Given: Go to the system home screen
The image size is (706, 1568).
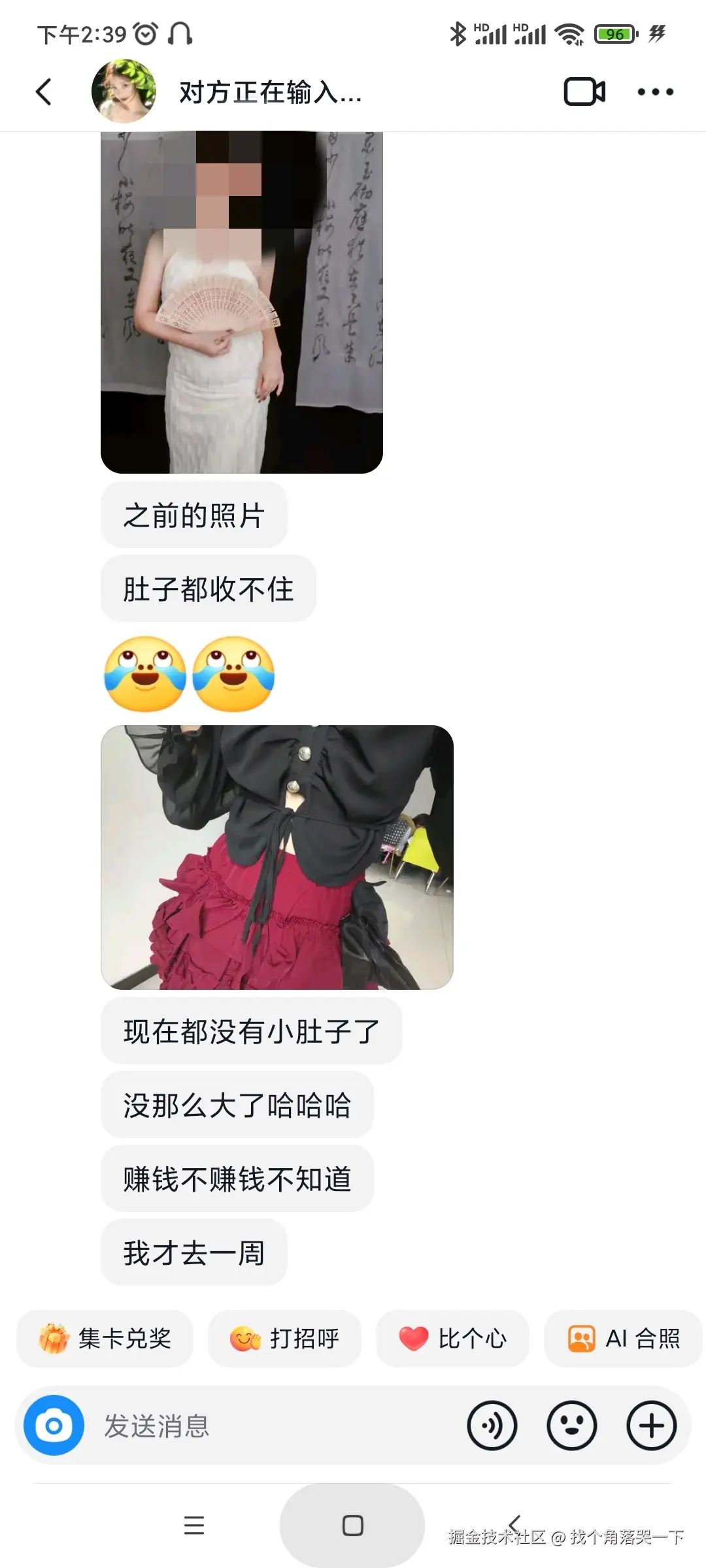Looking at the screenshot, I should (x=352, y=1526).
